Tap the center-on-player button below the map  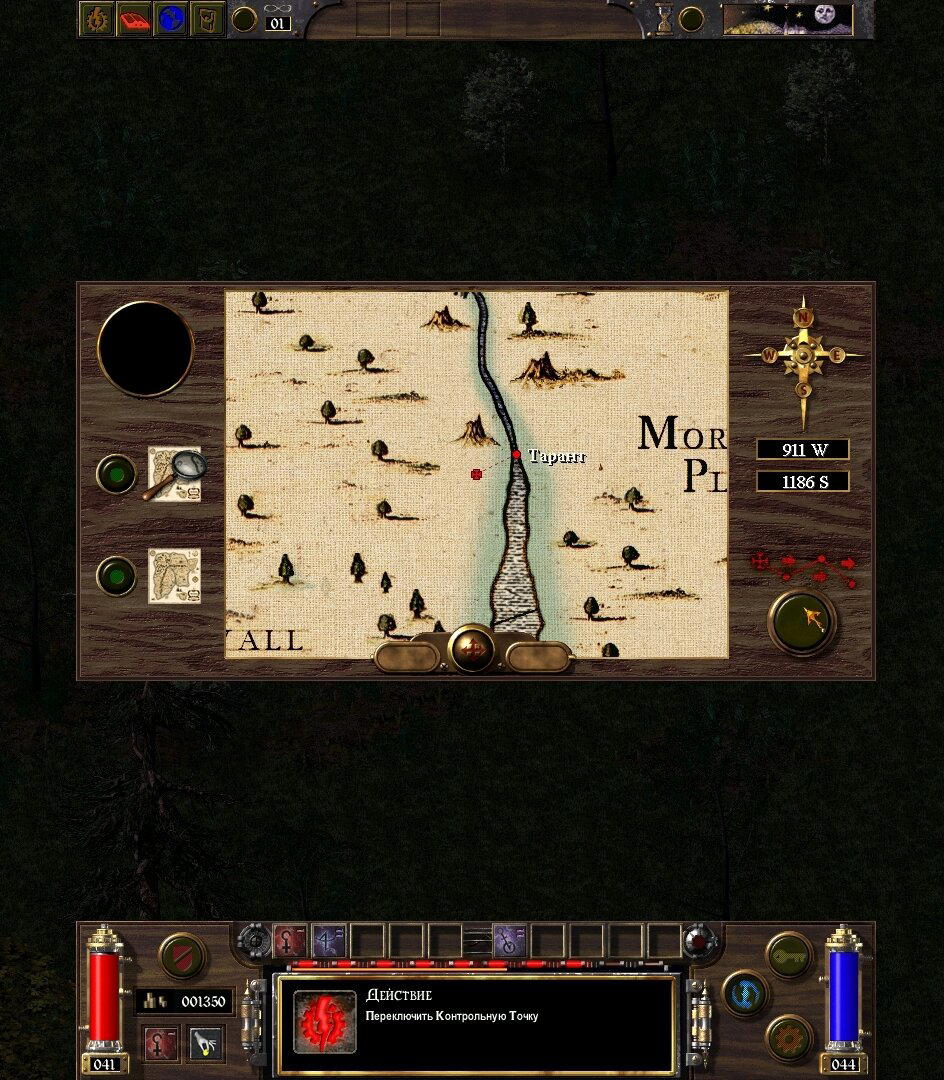(x=471, y=649)
